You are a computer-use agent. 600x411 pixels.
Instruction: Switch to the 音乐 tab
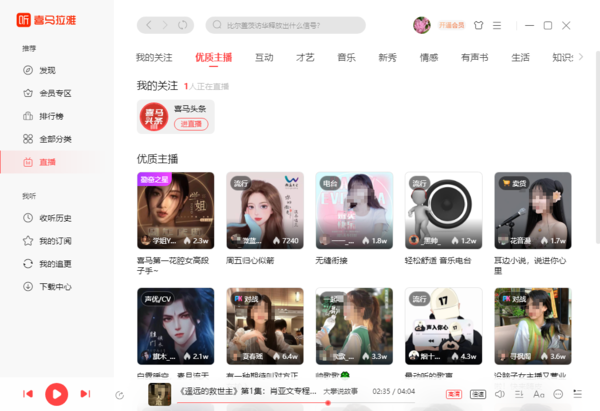pos(346,58)
